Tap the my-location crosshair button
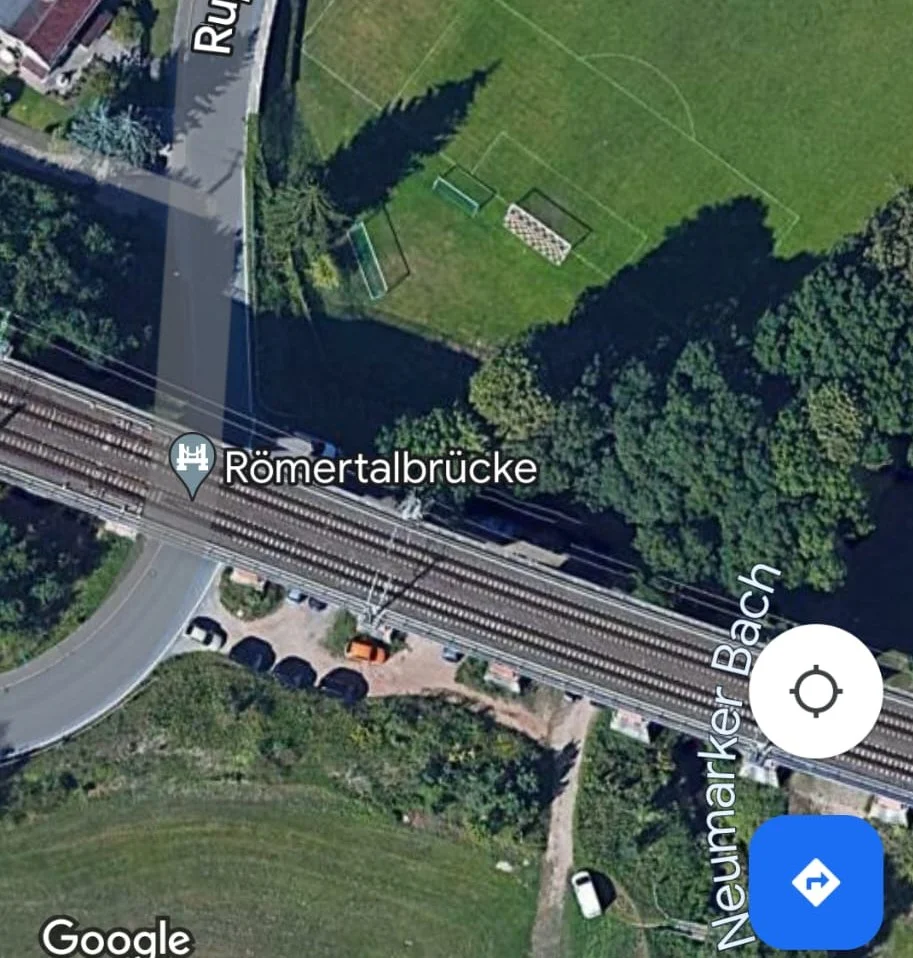The width and height of the screenshot is (913, 958). (818, 690)
